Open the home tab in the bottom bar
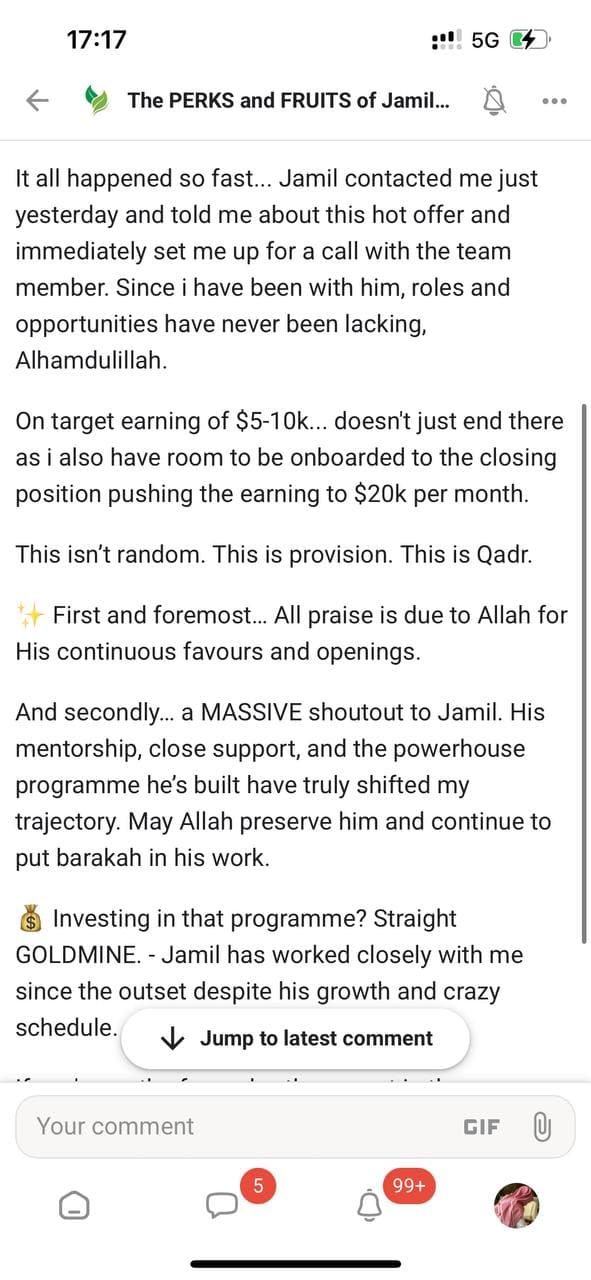This screenshot has height=1280, width=591. tap(74, 1206)
